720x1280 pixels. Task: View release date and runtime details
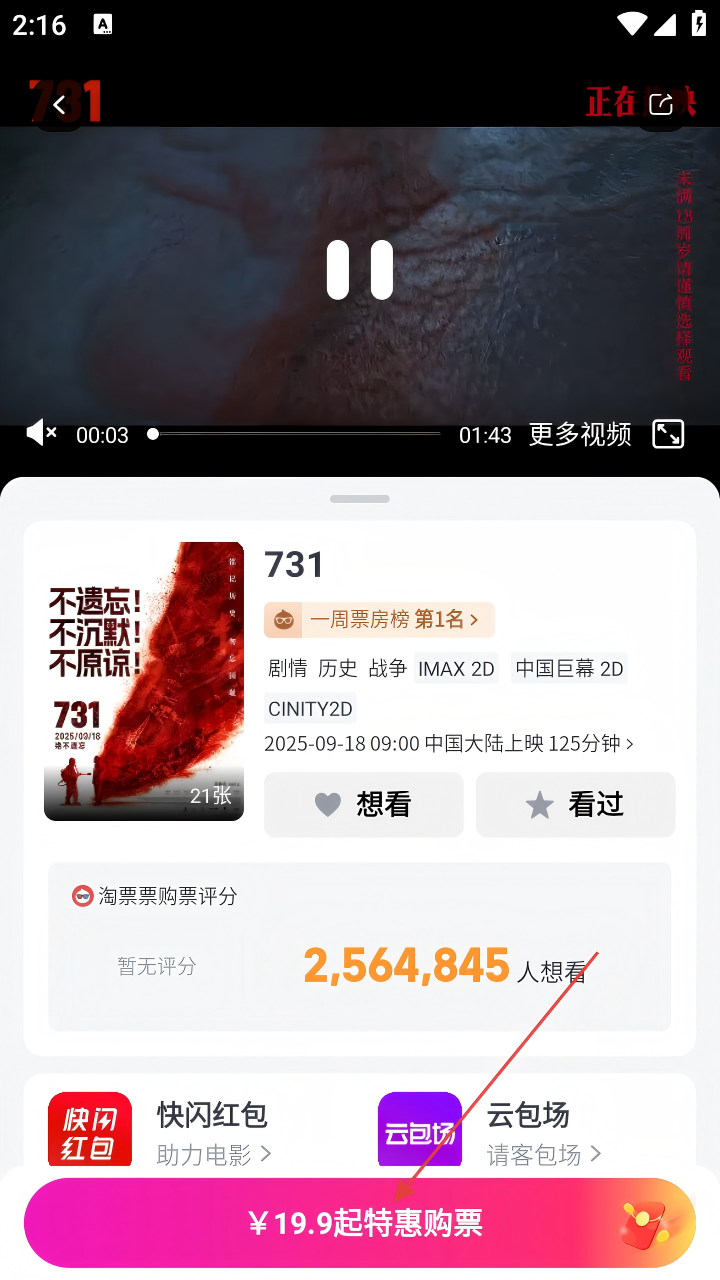(x=449, y=744)
